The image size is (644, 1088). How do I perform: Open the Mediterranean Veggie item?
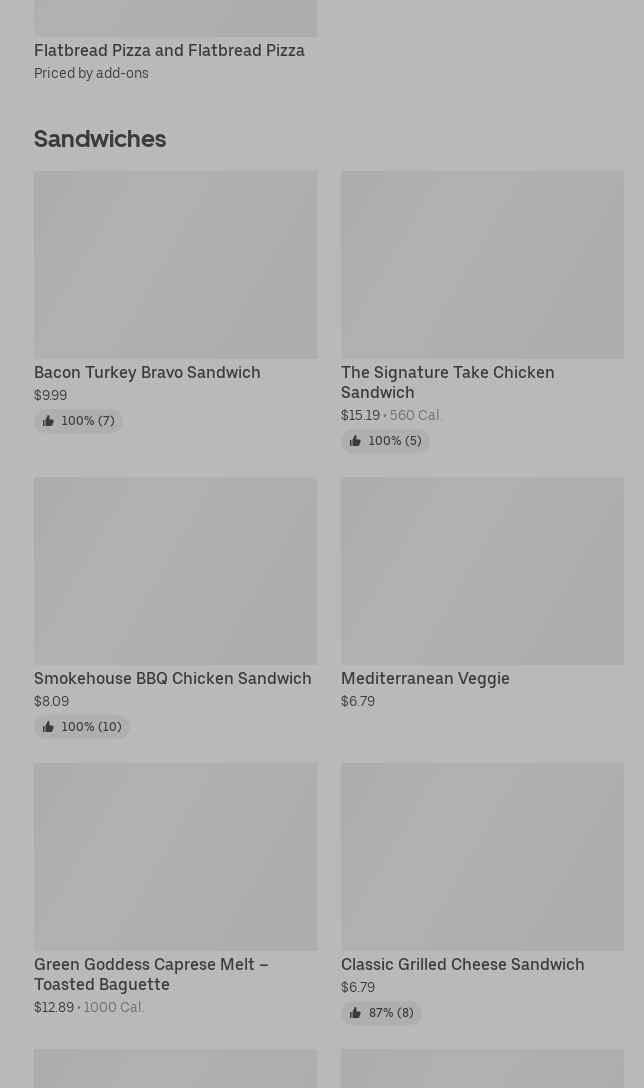pyautogui.click(x=482, y=593)
